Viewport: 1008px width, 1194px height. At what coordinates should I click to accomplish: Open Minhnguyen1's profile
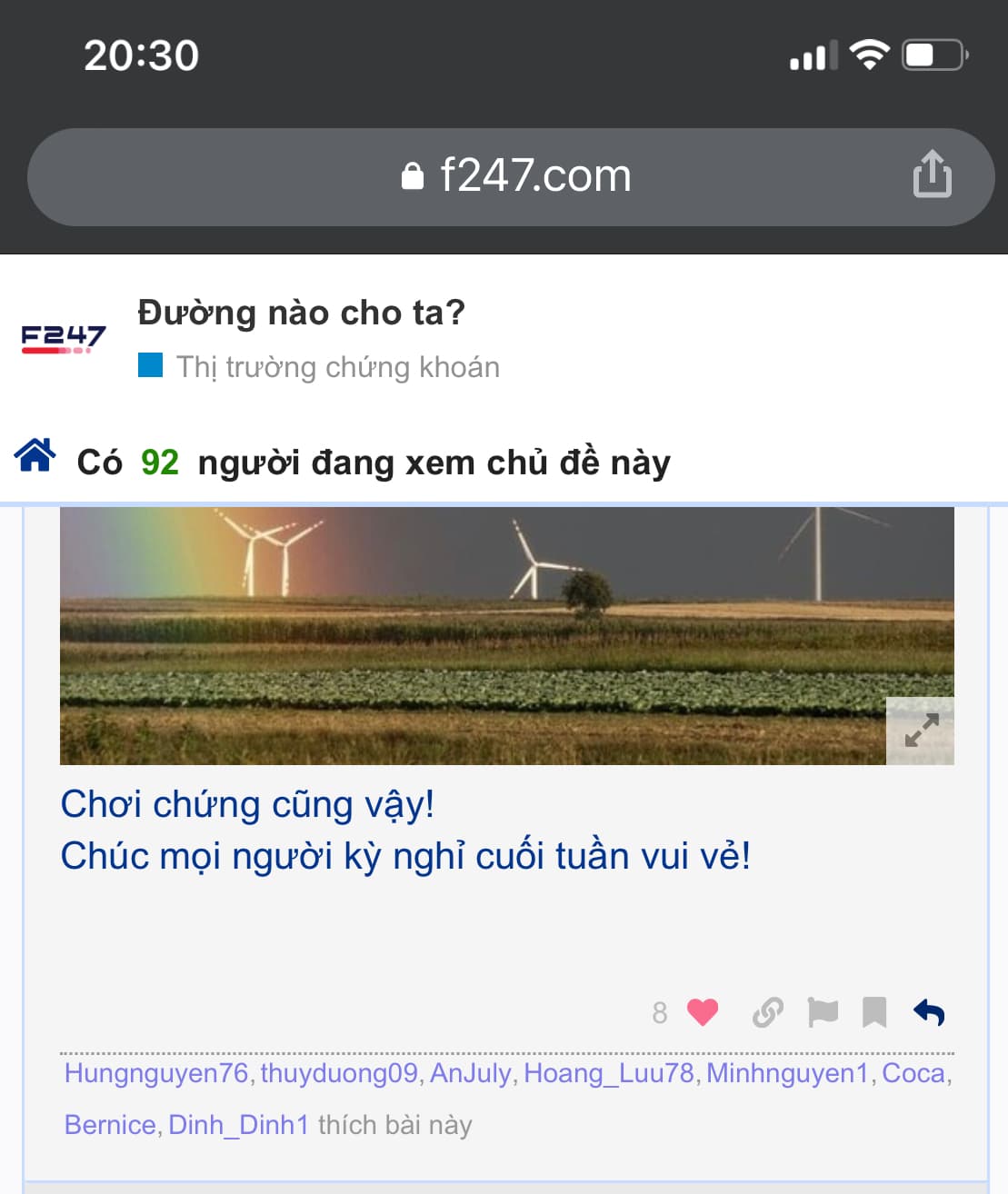pos(787,1073)
